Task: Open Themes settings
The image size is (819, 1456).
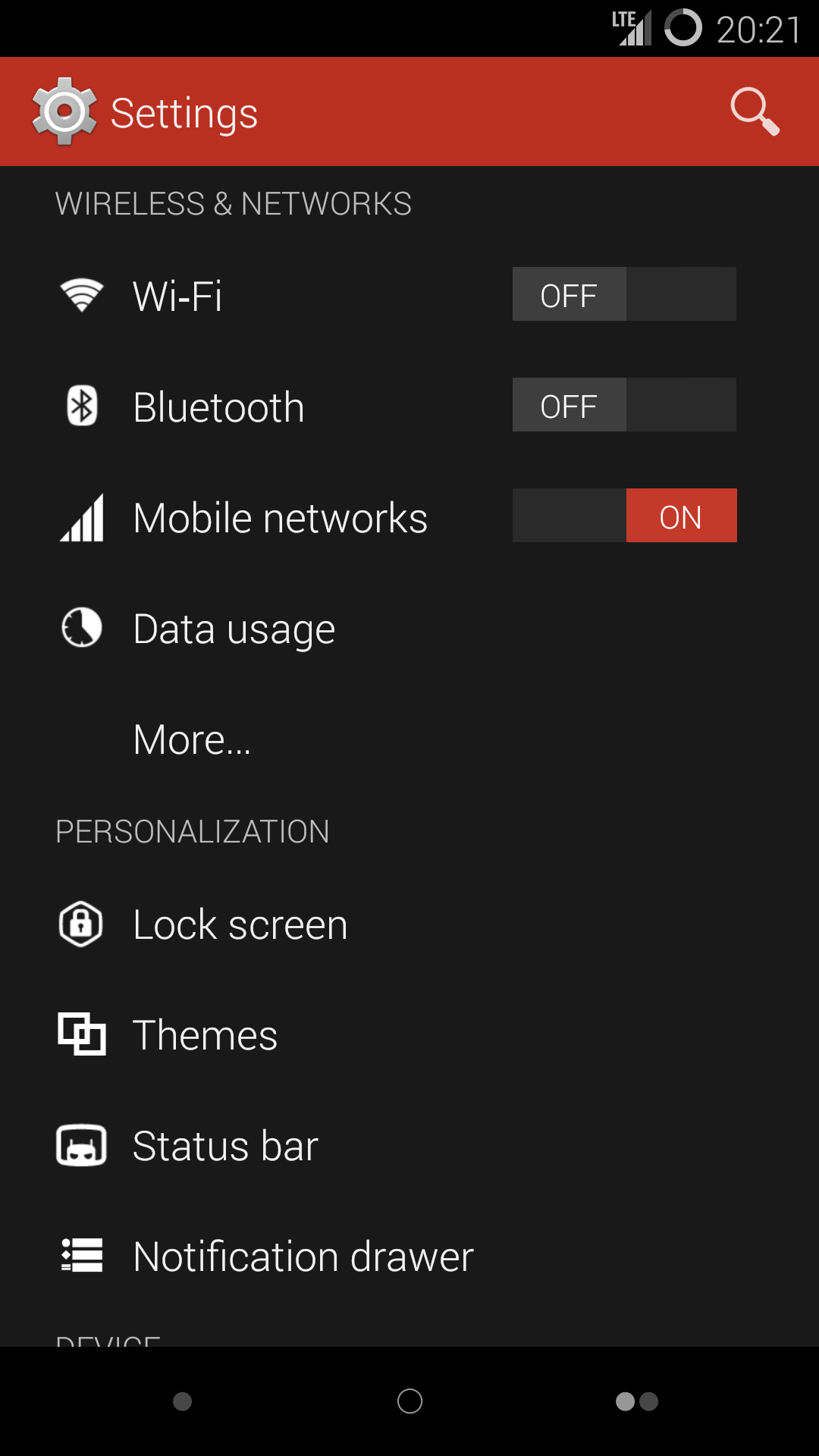Action: (409, 1035)
